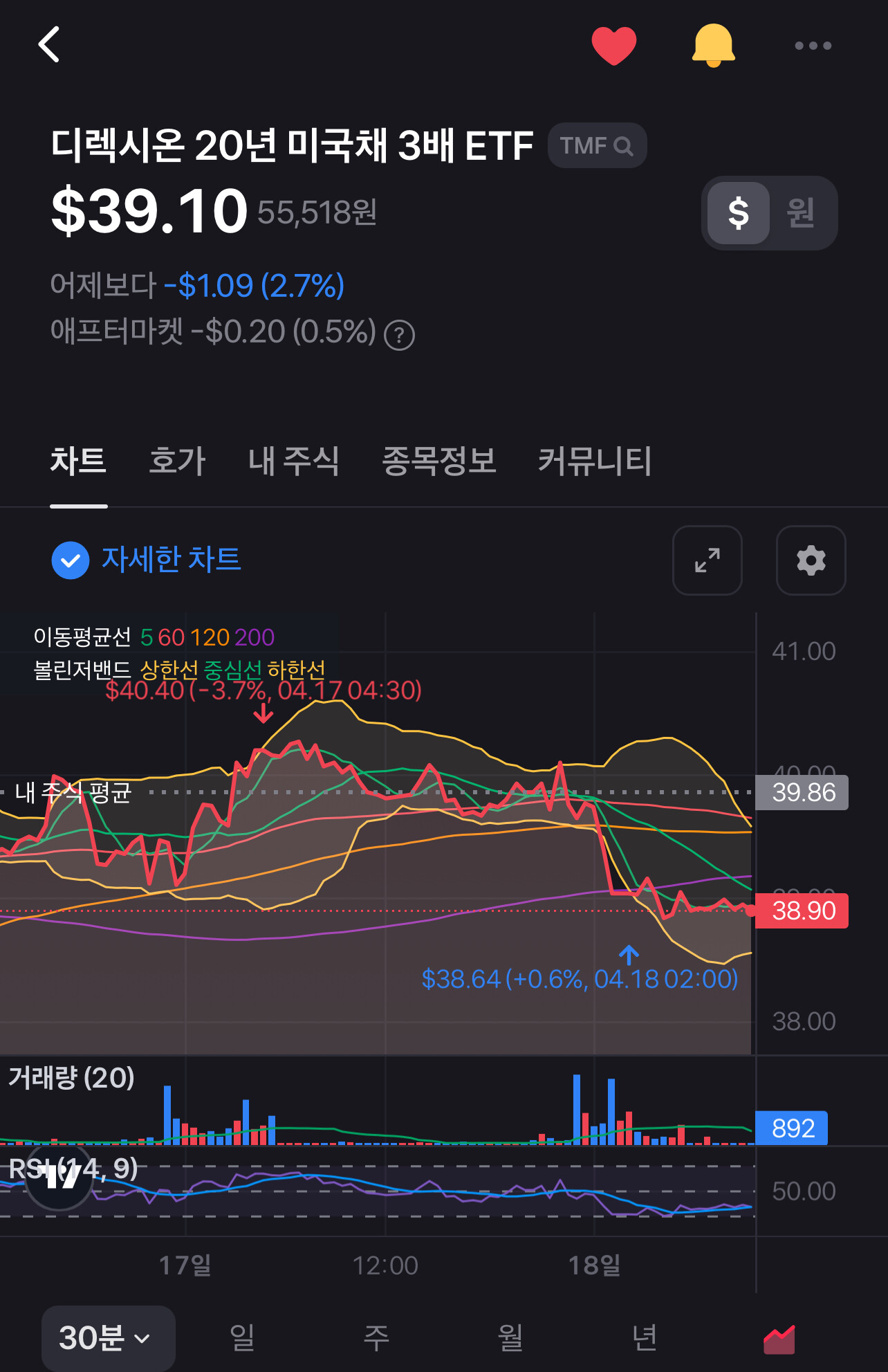The width and height of the screenshot is (888, 1372).
Task: Select the 월 chart period
Action: 510,1337
